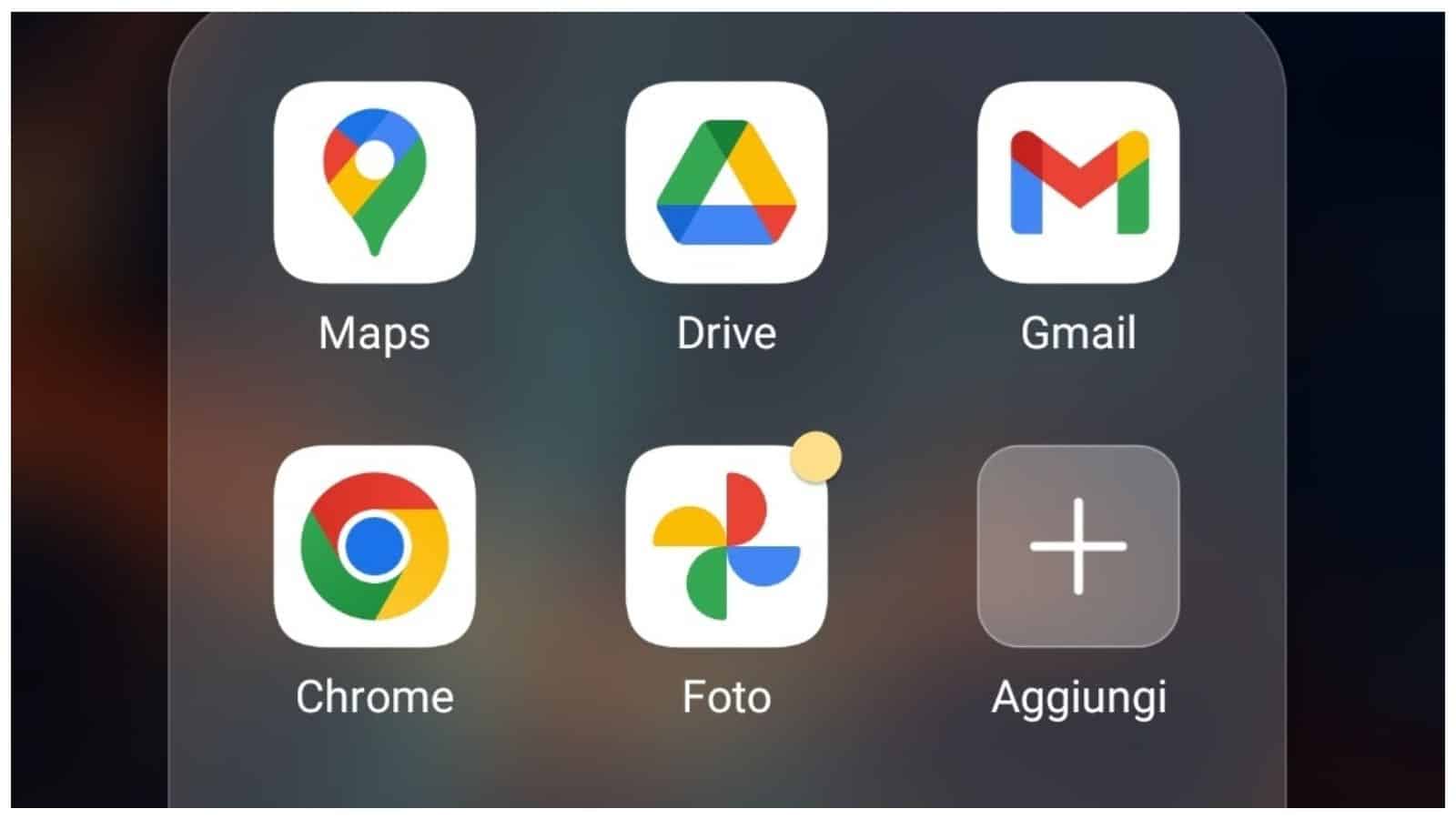Open the Foto app
This screenshot has width=1456, height=819.
pyautogui.click(x=726, y=546)
